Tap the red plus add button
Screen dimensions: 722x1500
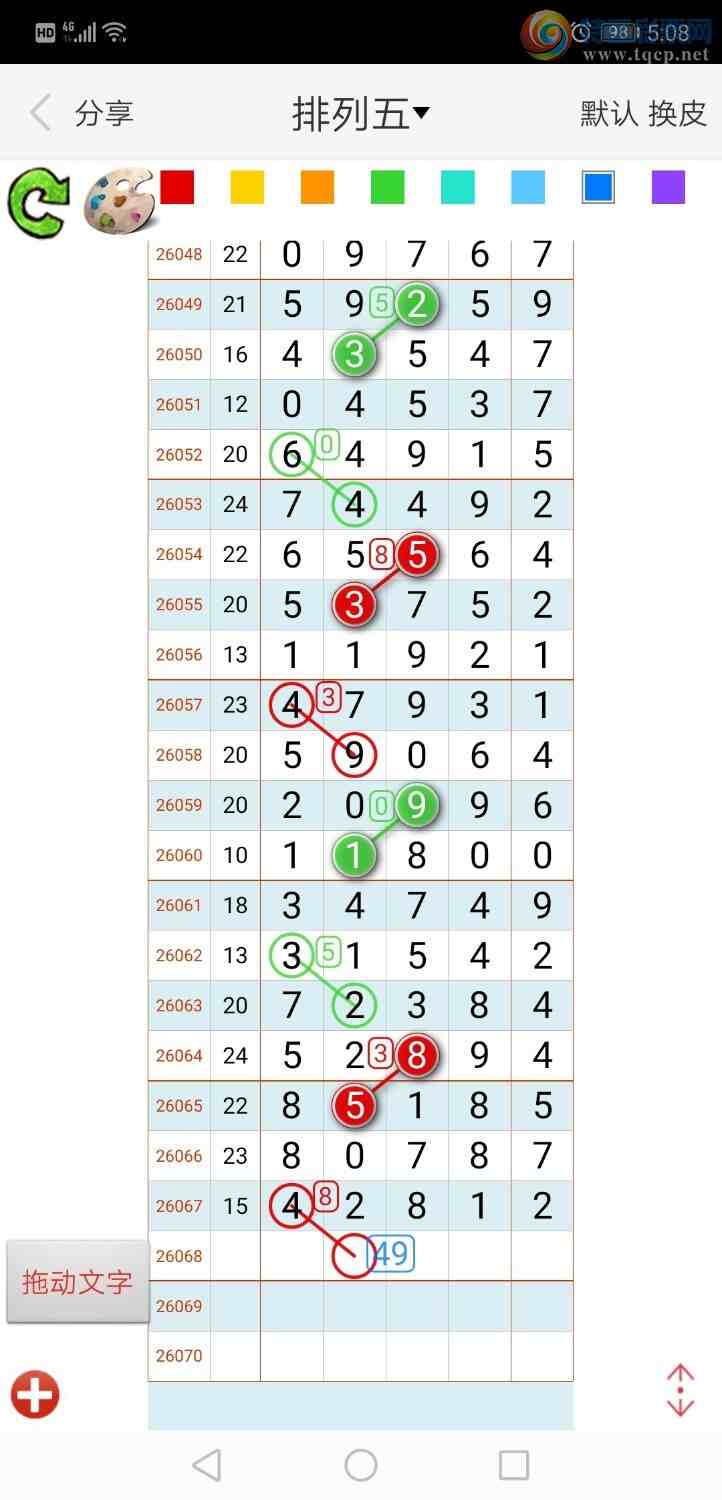[36, 1395]
